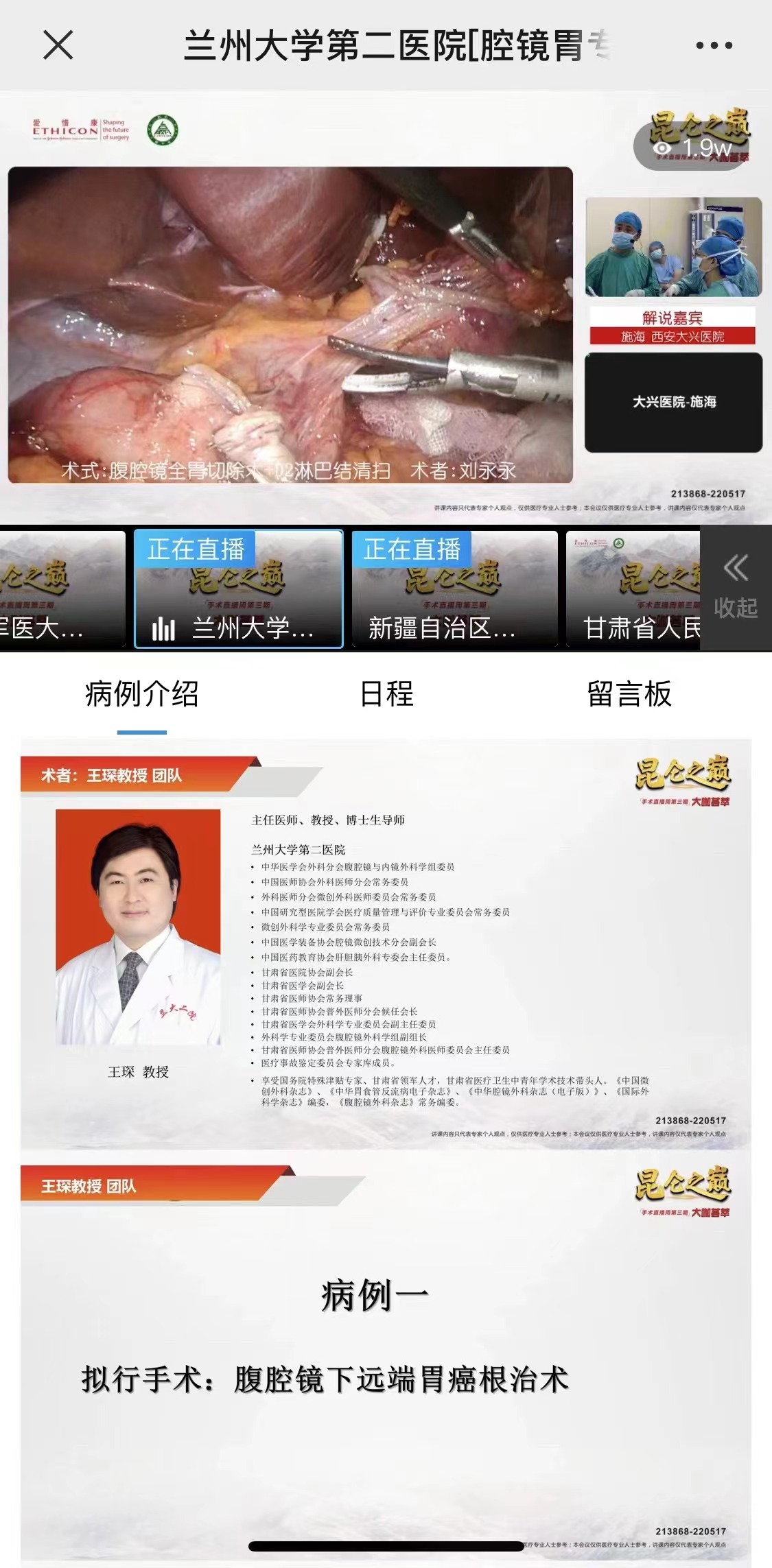Collapse the channel list with 收起
The height and width of the screenshot is (1568, 772).
736,589
